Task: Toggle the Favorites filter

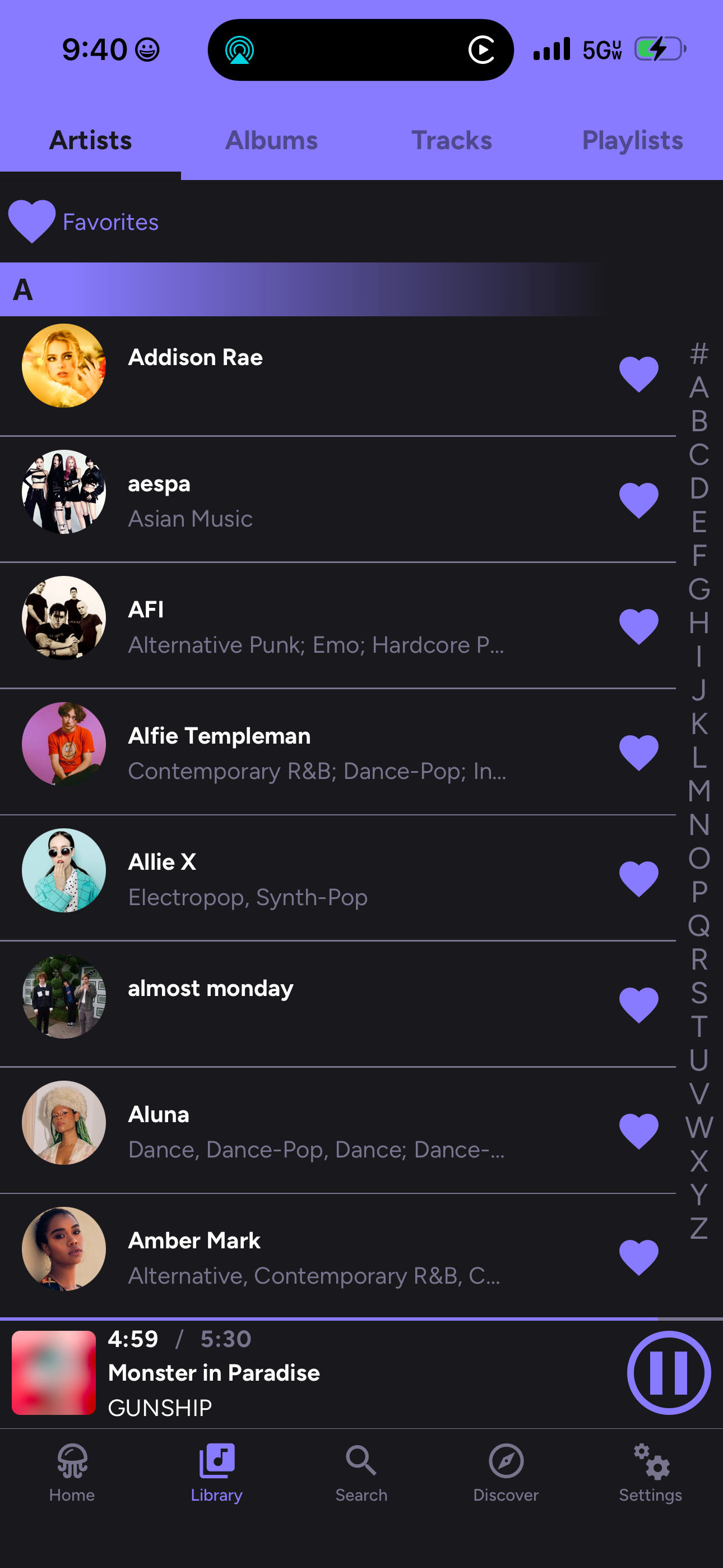Action: pyautogui.click(x=84, y=222)
